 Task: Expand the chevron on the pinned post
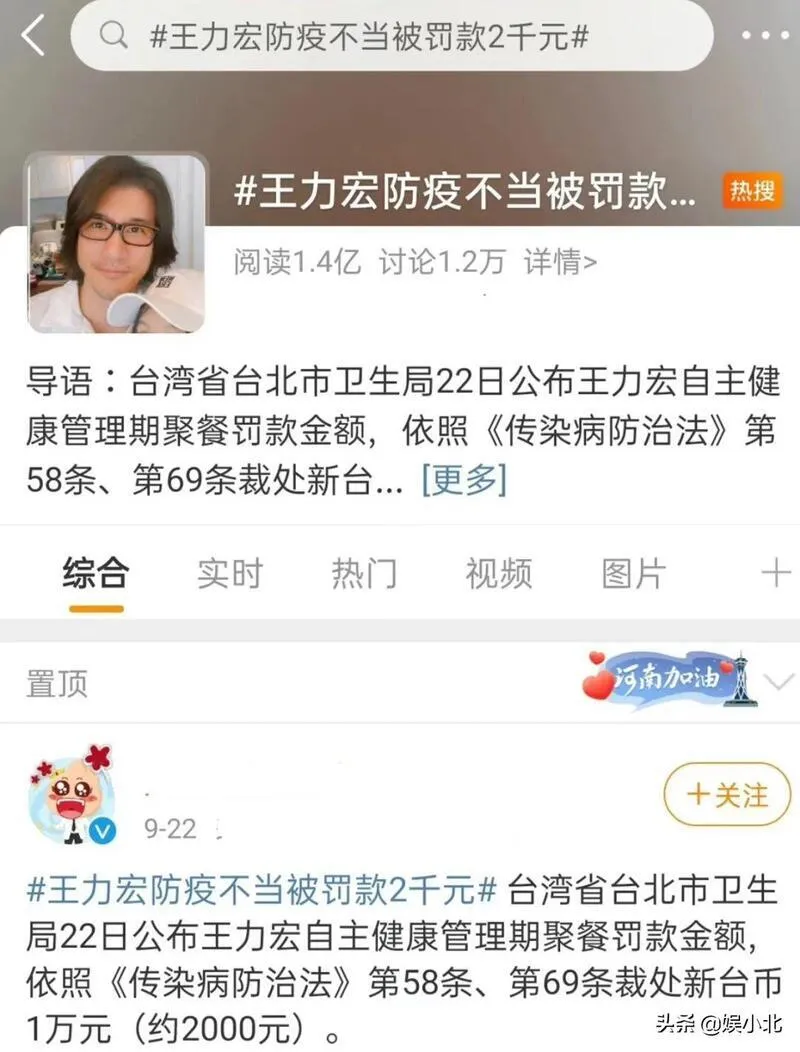click(x=778, y=683)
